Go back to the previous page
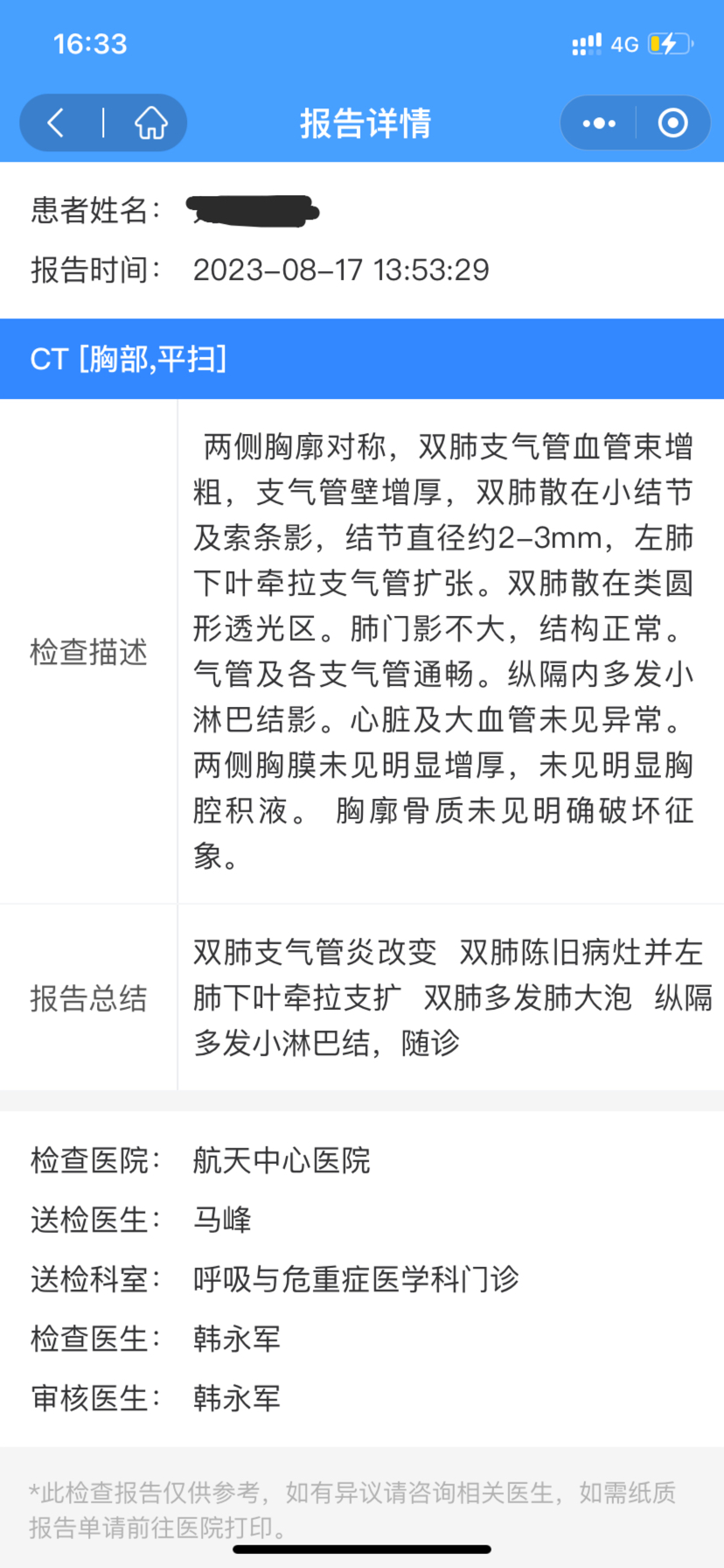 [56, 123]
